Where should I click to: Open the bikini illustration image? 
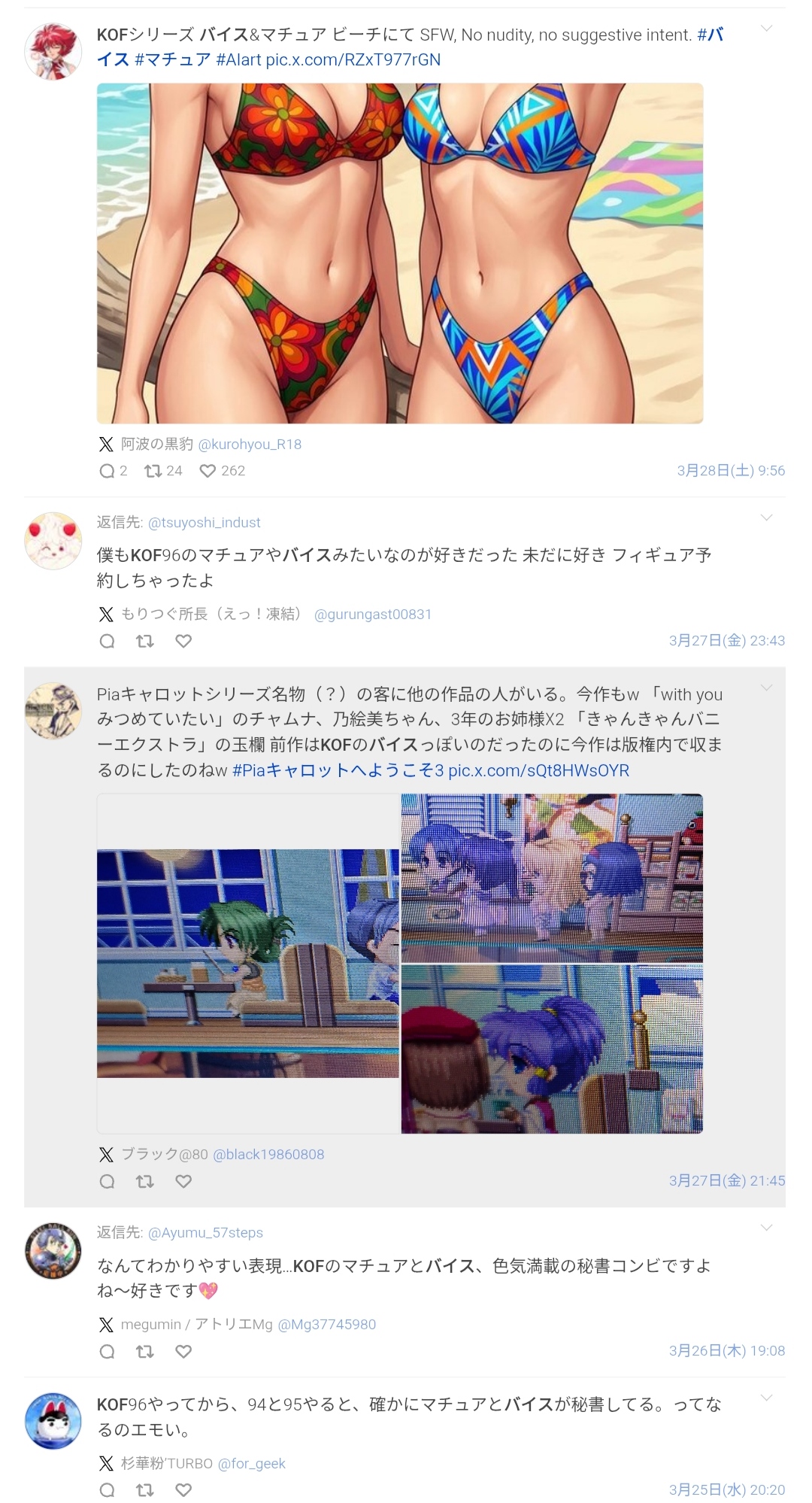400,254
